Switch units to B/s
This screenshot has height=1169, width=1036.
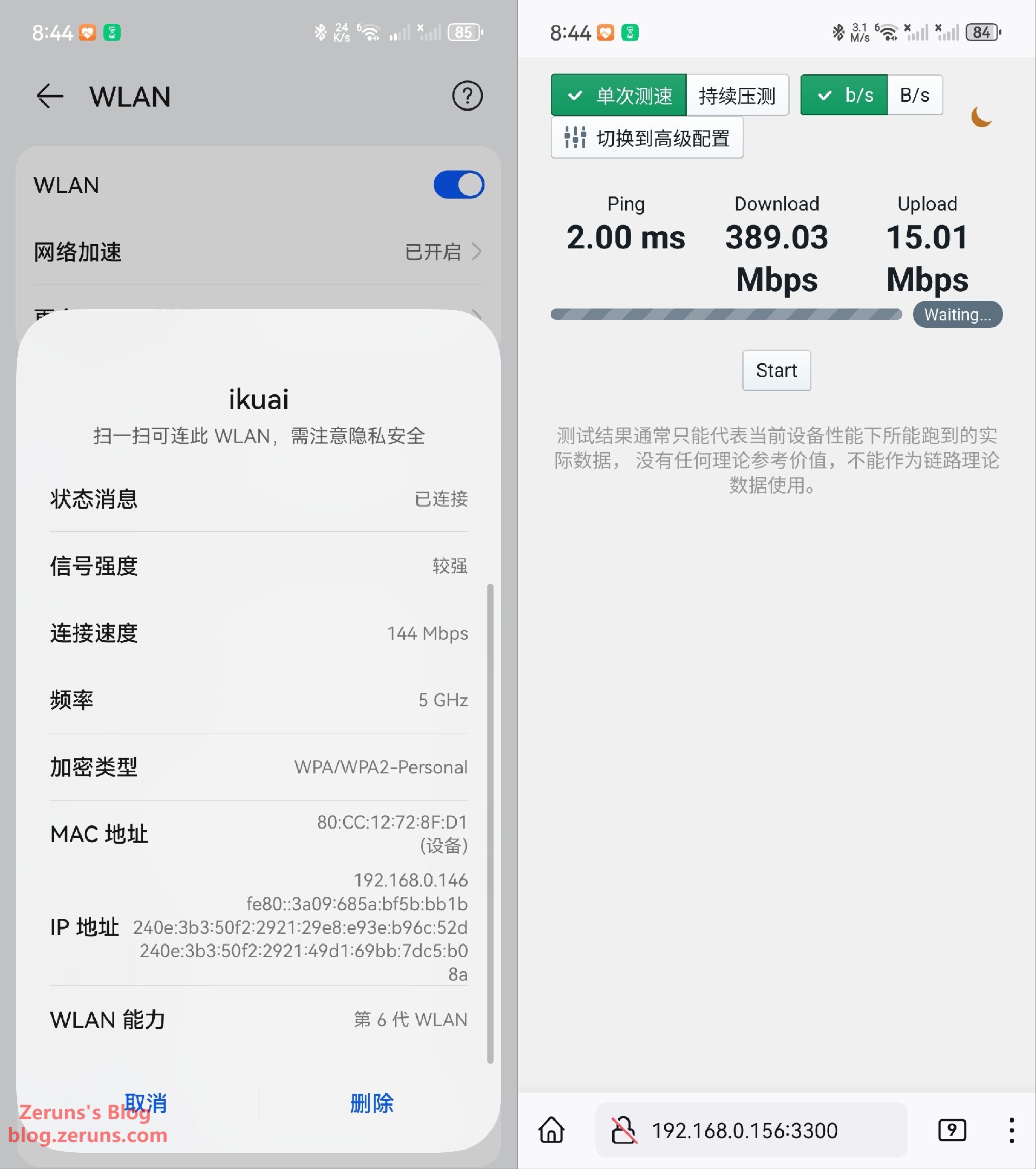tap(914, 95)
